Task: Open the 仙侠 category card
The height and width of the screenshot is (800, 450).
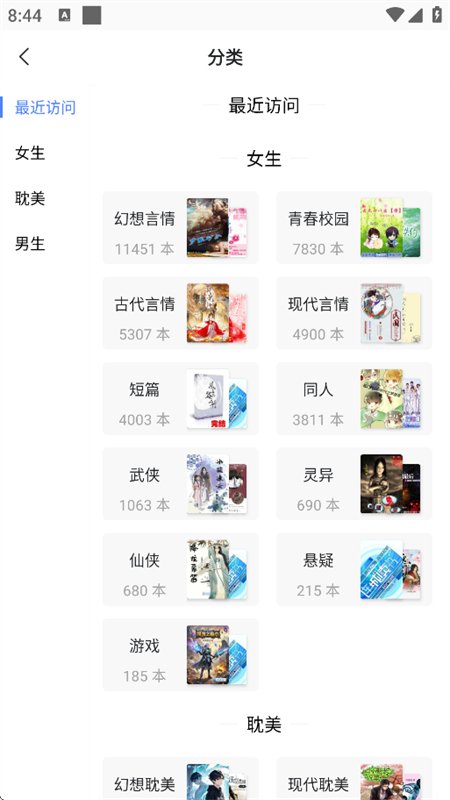Action: (181, 569)
